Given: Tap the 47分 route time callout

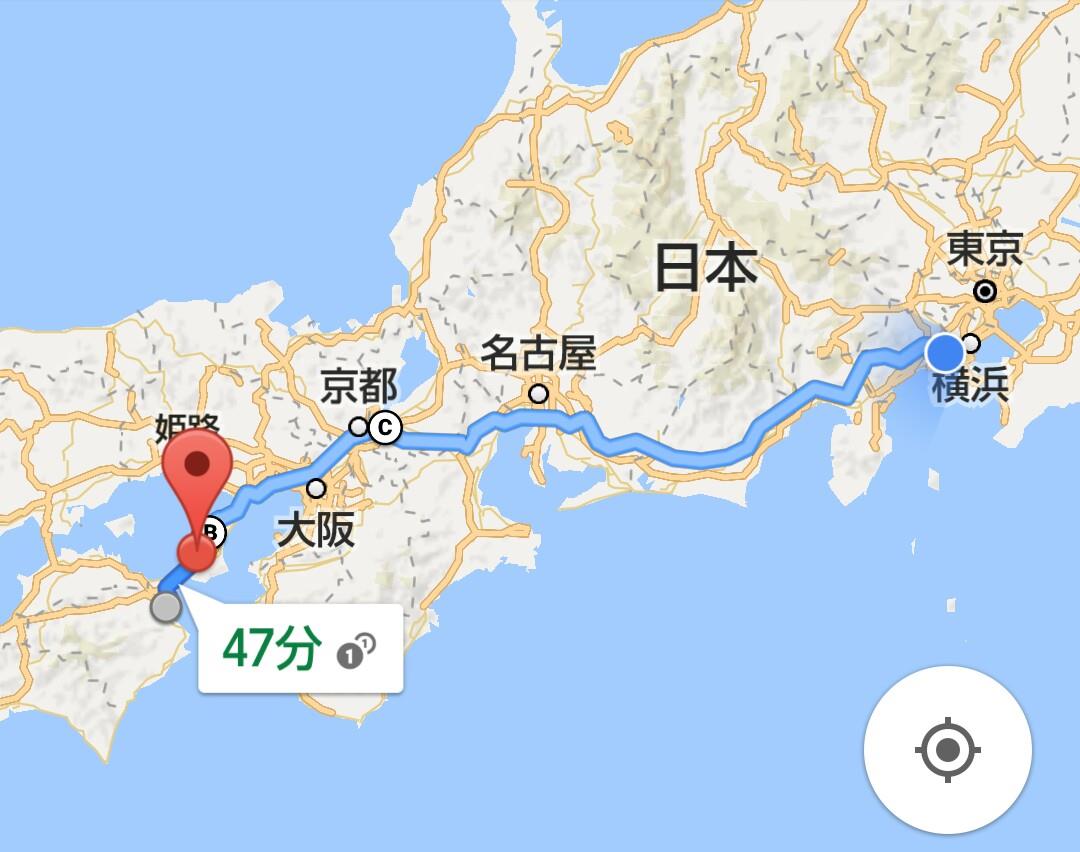Looking at the screenshot, I should (300, 650).
